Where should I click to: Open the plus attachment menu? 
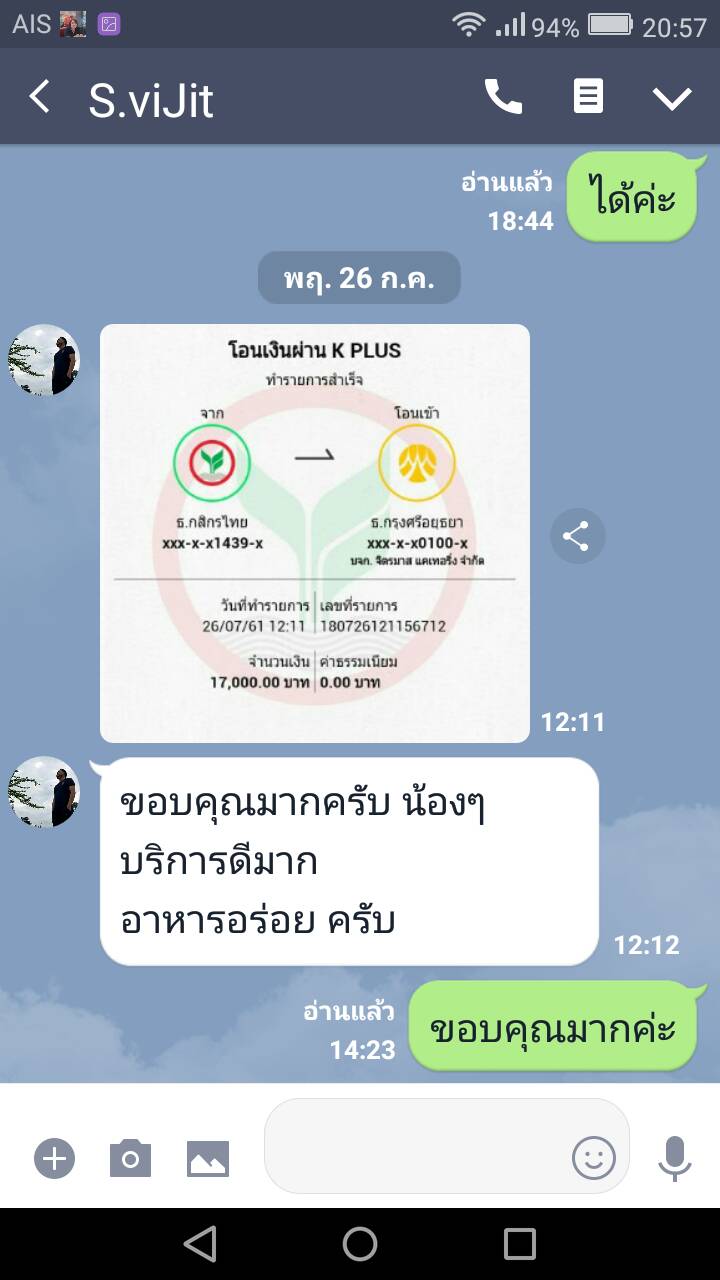point(54,1158)
